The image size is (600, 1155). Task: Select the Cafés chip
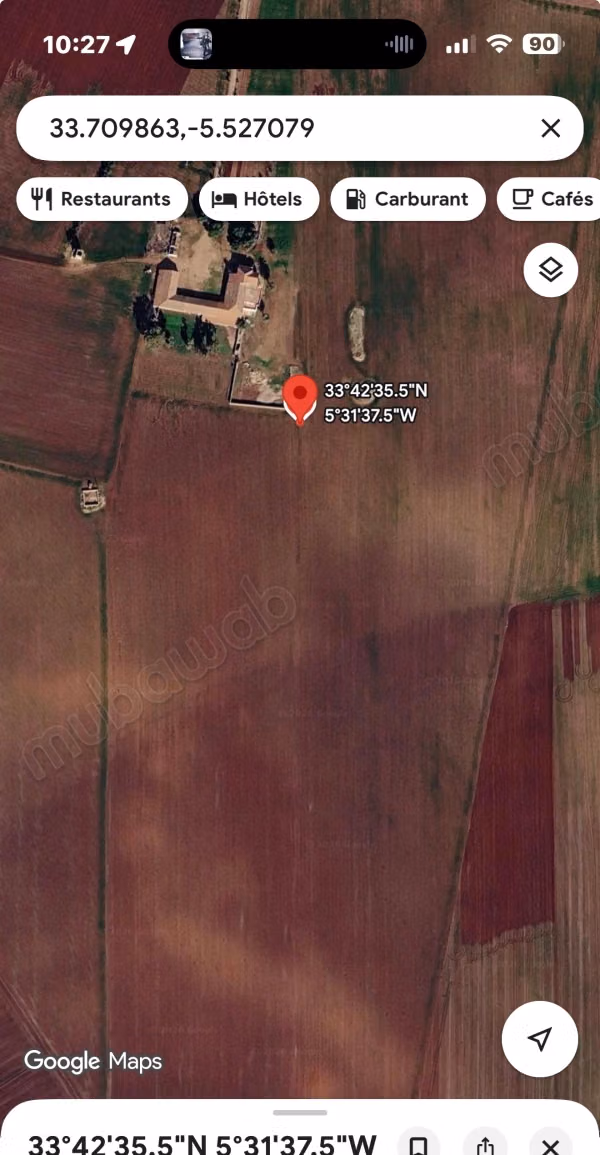548,199
